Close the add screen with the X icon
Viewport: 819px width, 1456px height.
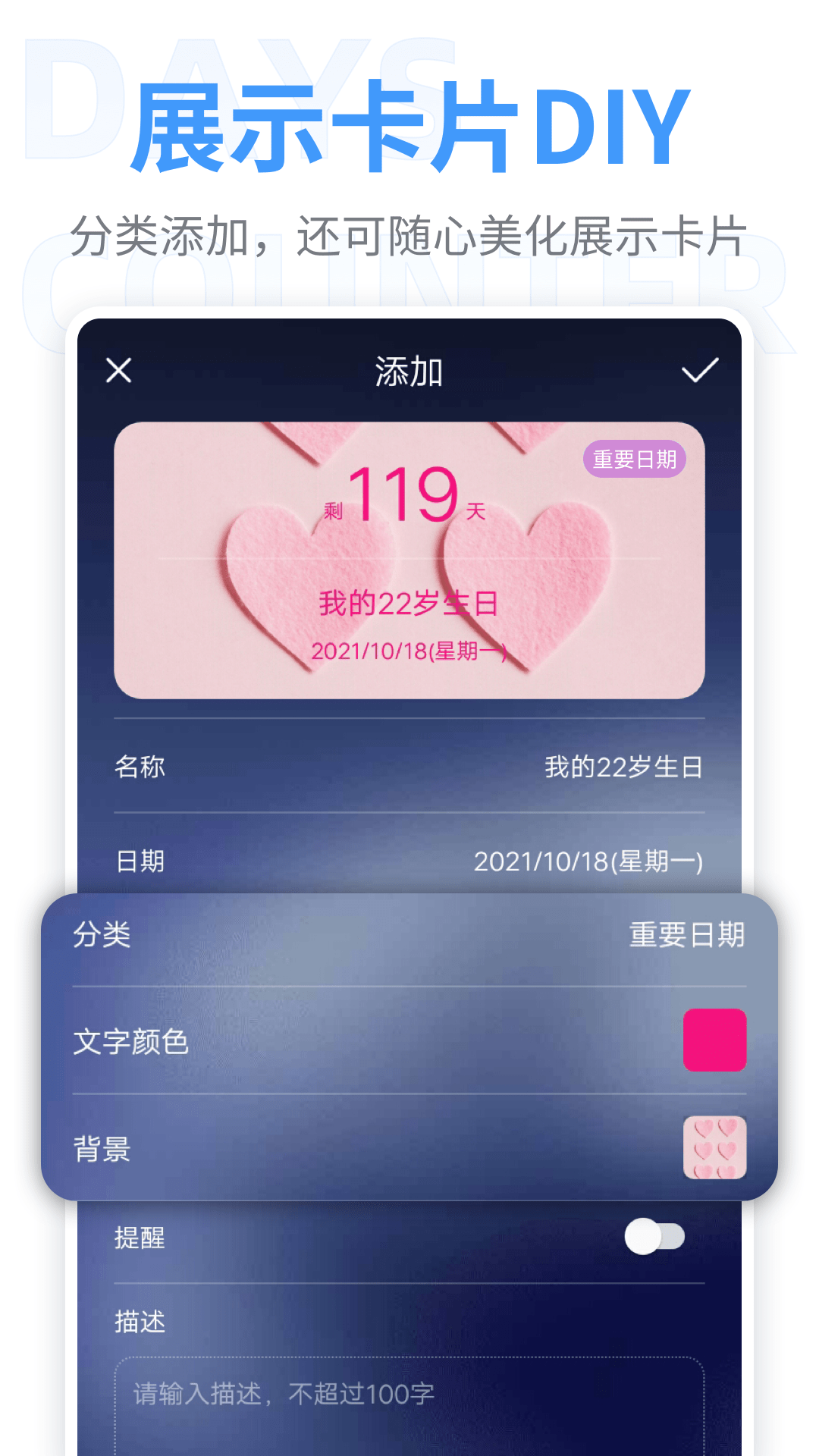pyautogui.click(x=119, y=371)
